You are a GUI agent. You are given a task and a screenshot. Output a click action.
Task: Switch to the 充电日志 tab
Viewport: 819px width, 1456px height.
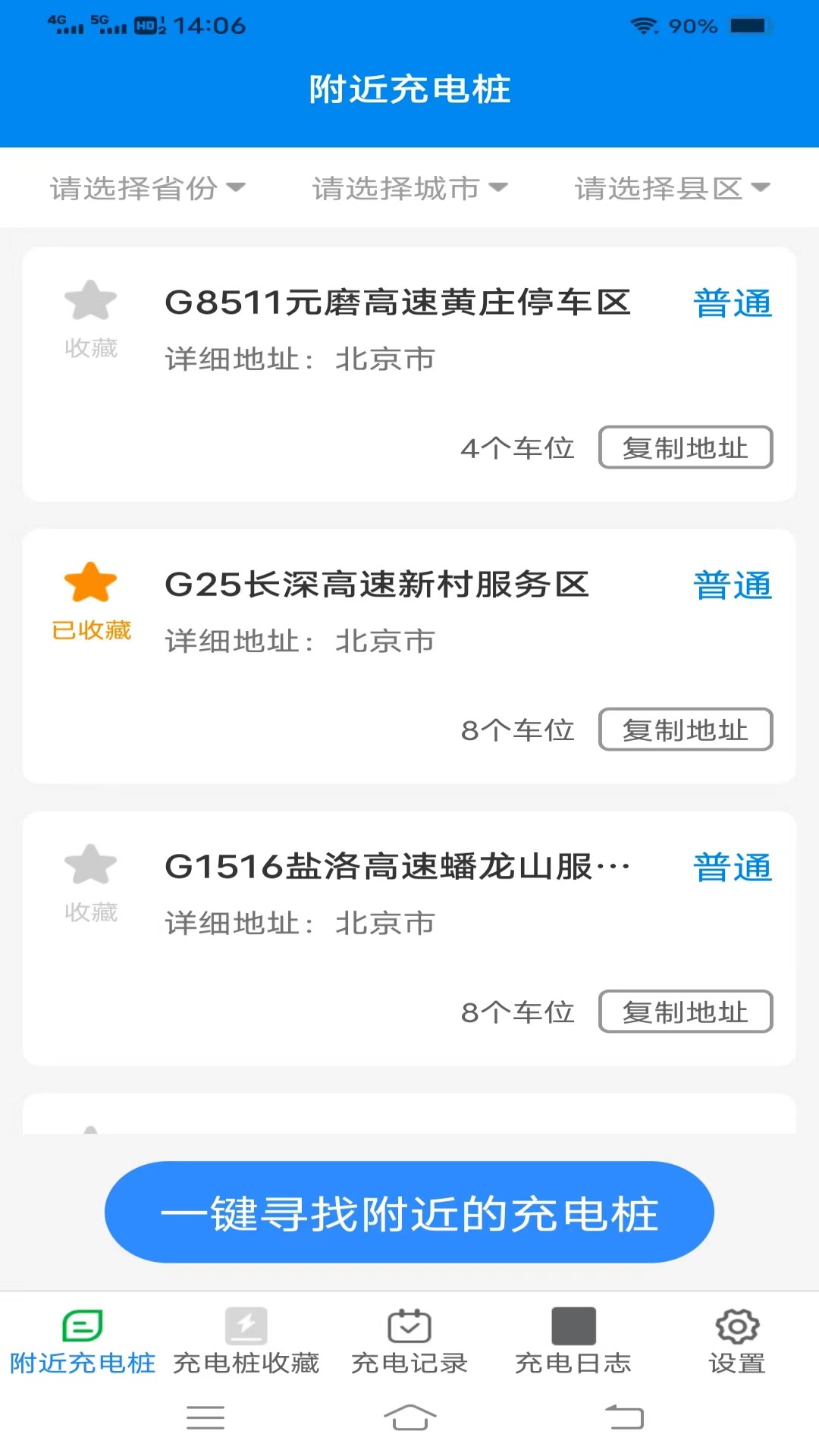click(573, 1341)
